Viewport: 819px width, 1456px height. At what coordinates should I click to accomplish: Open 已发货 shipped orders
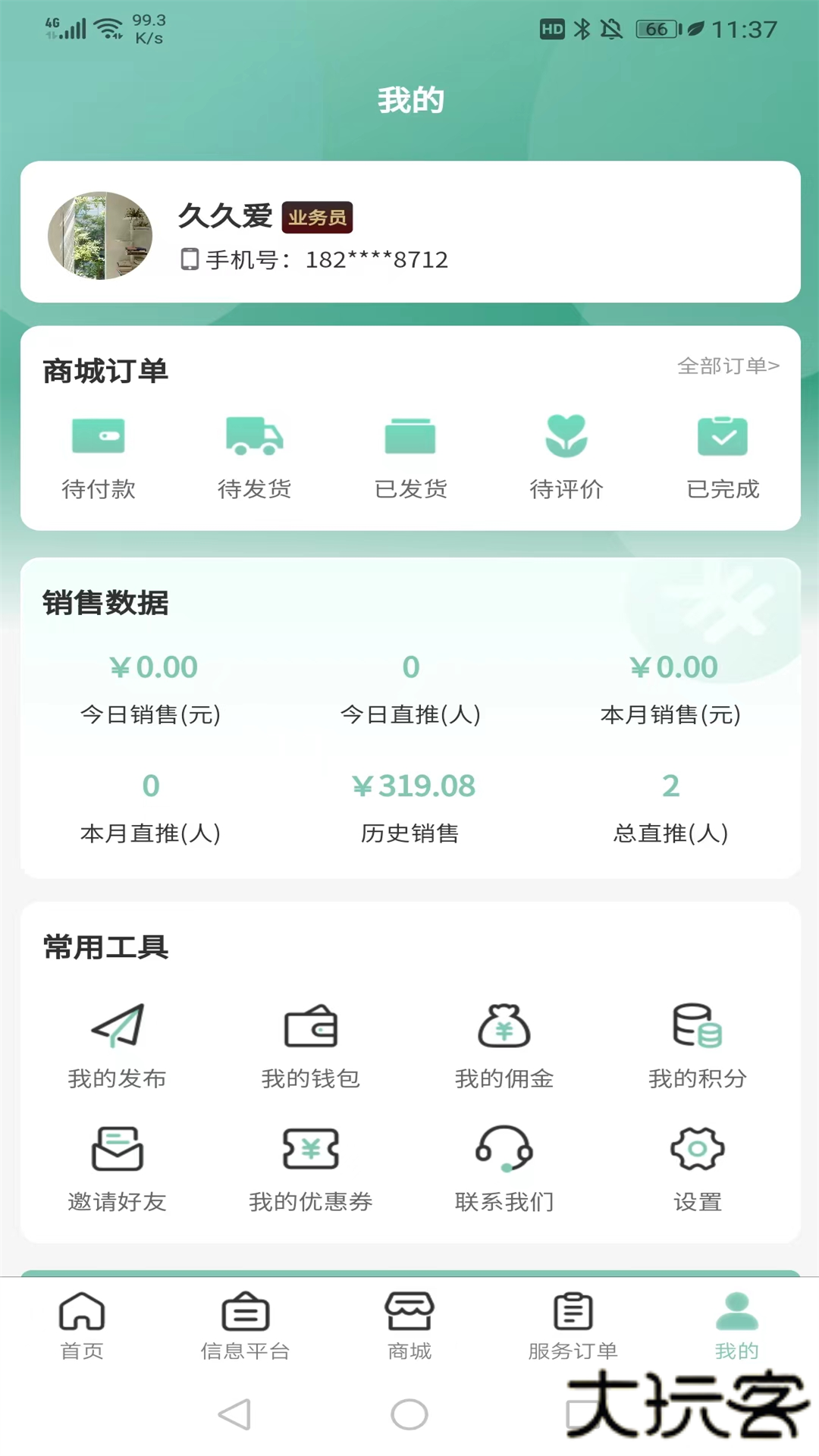tap(411, 455)
